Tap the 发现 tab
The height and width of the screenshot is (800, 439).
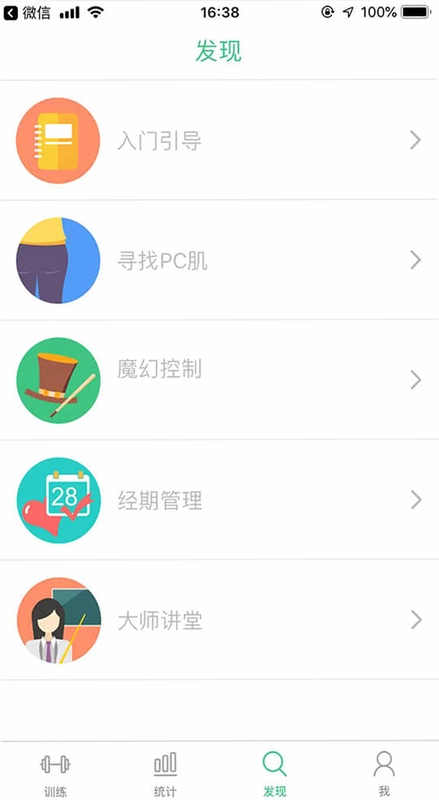[275, 771]
